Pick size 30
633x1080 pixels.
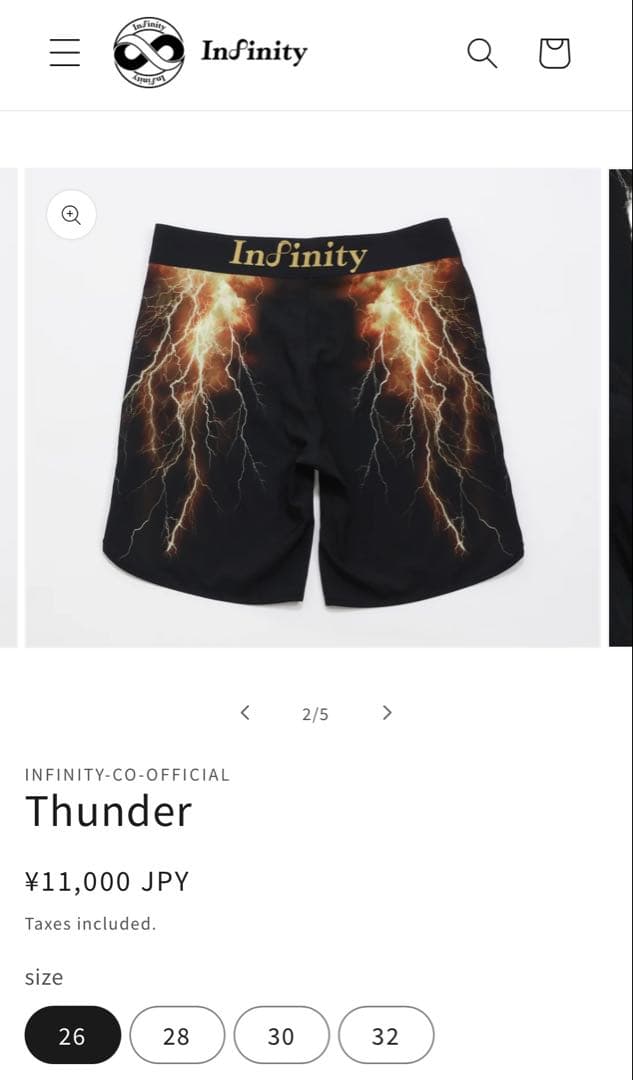[x=281, y=1036]
